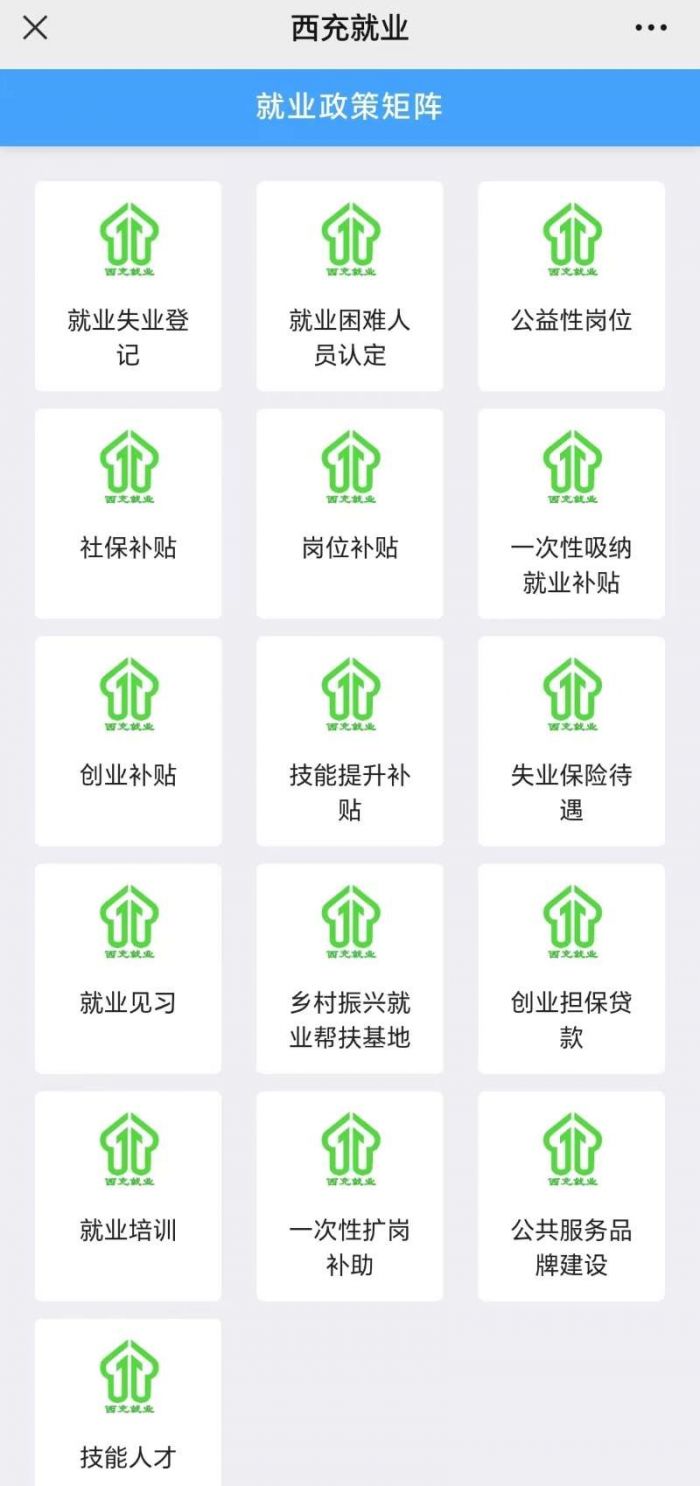
Task: Open 公共服务品牌建设 card
Action: click(x=571, y=1196)
